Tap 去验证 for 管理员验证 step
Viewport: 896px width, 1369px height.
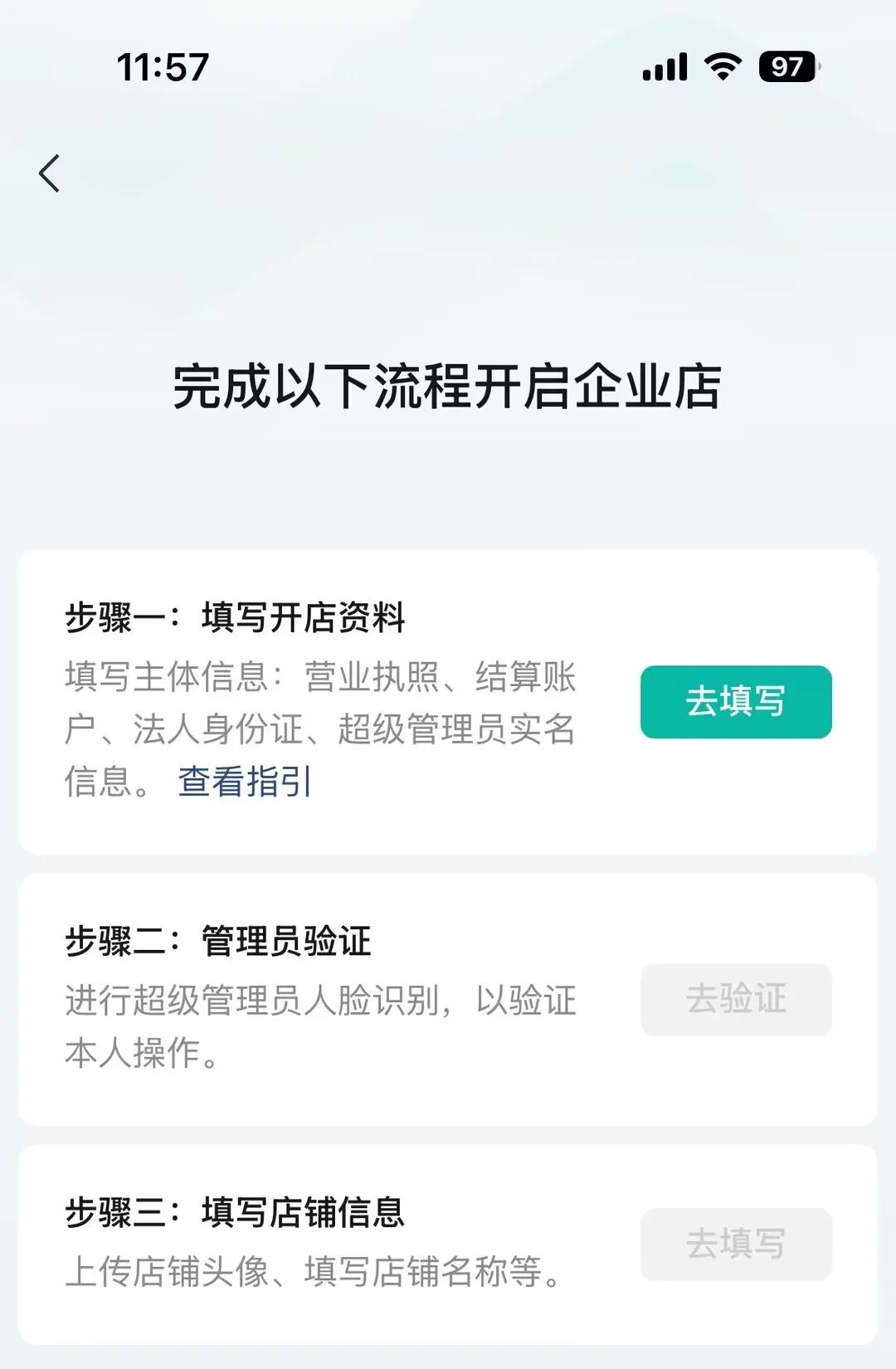736,999
